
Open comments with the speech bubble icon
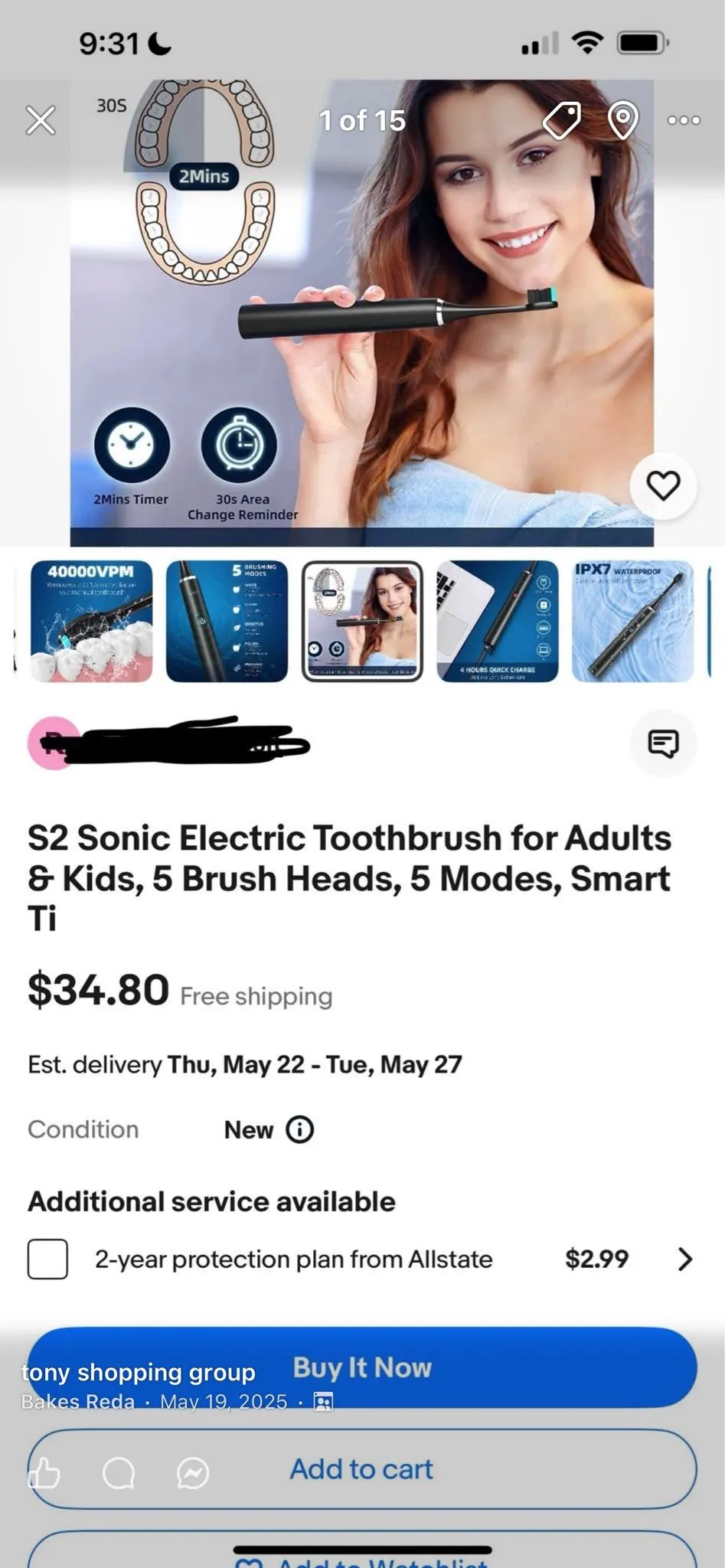point(119,1472)
